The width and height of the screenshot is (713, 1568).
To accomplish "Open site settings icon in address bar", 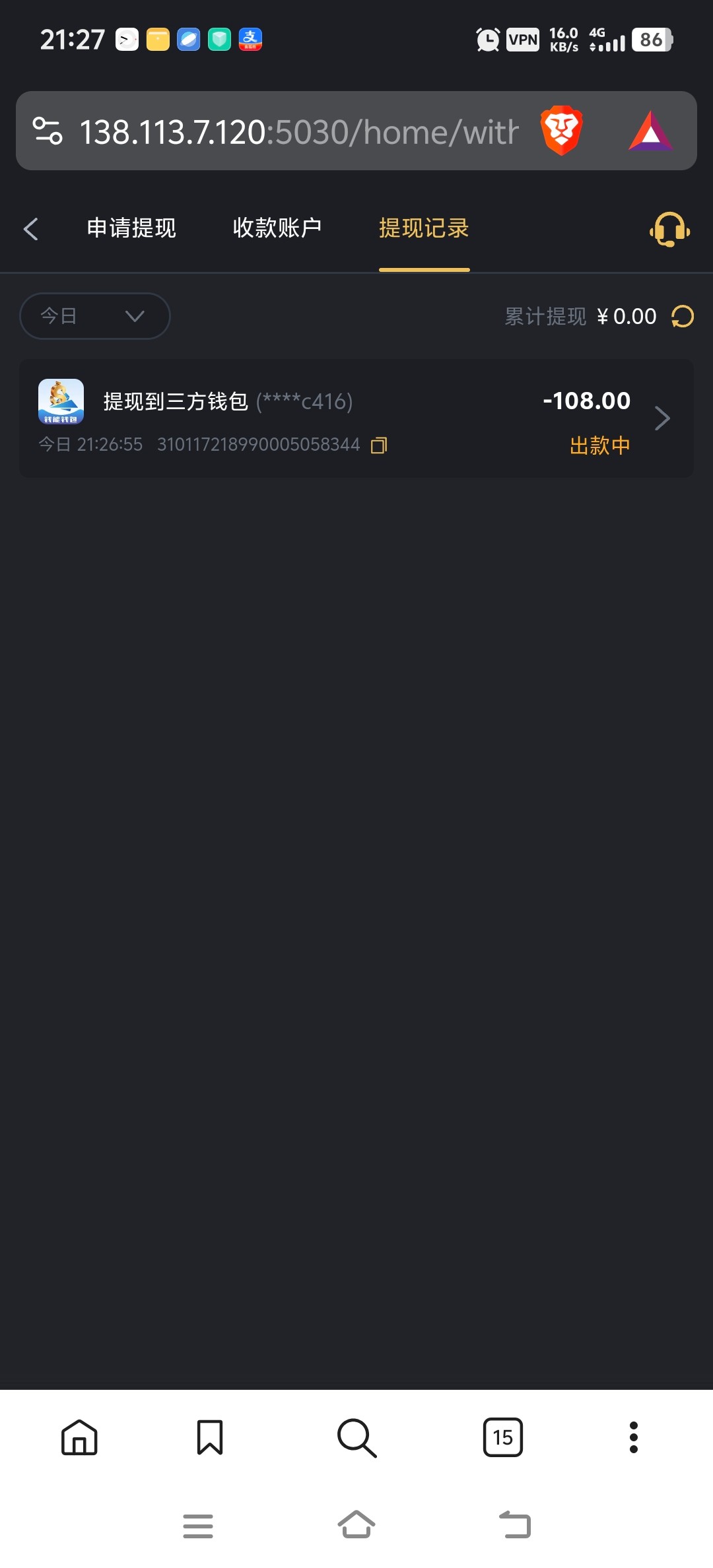I will tap(48, 131).
